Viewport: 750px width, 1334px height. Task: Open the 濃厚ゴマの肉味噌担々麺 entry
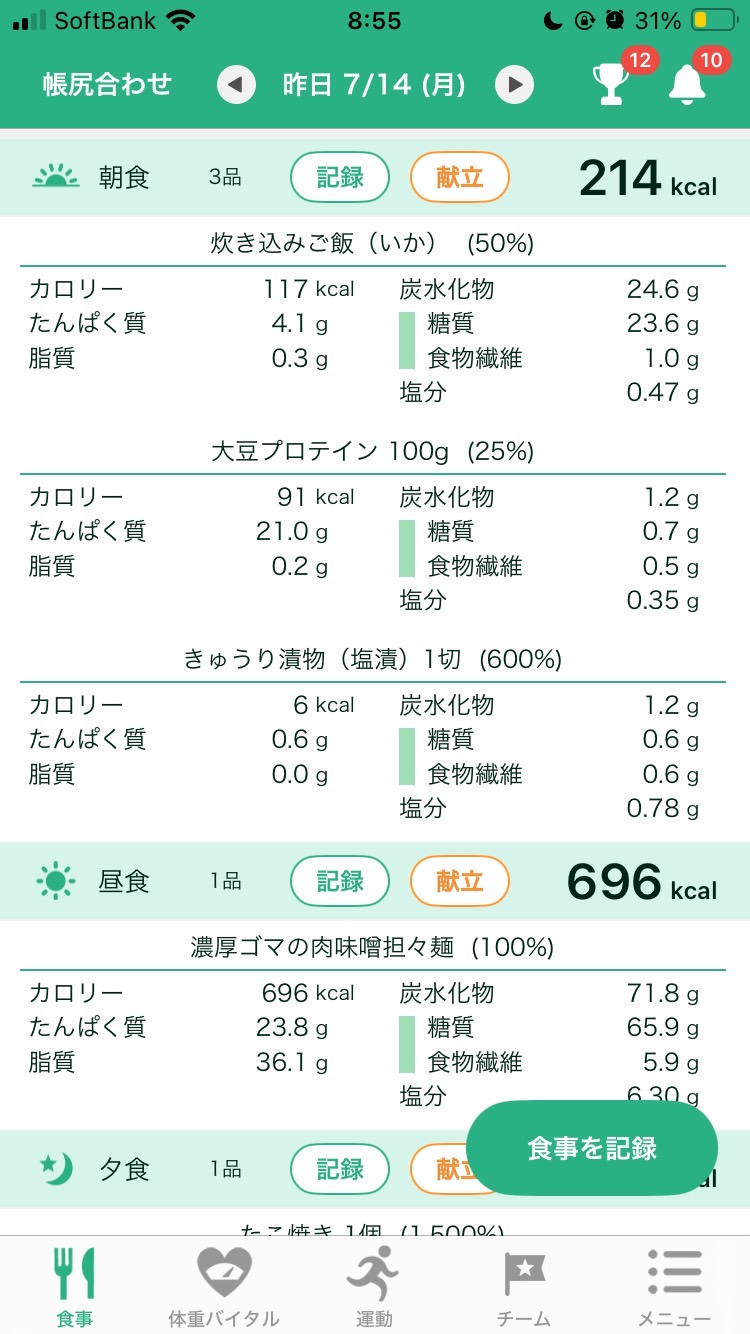[x=372, y=948]
